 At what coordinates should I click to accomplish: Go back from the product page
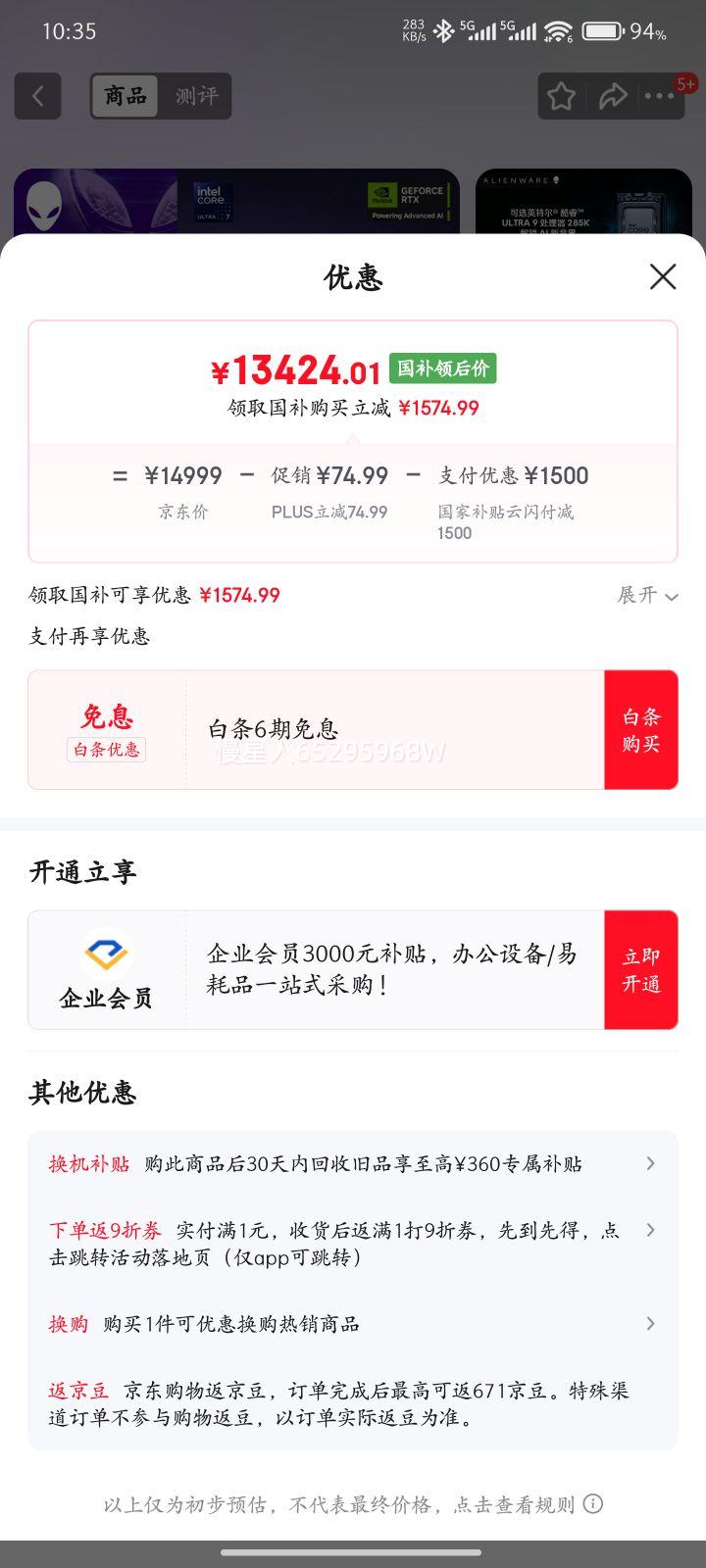38,96
